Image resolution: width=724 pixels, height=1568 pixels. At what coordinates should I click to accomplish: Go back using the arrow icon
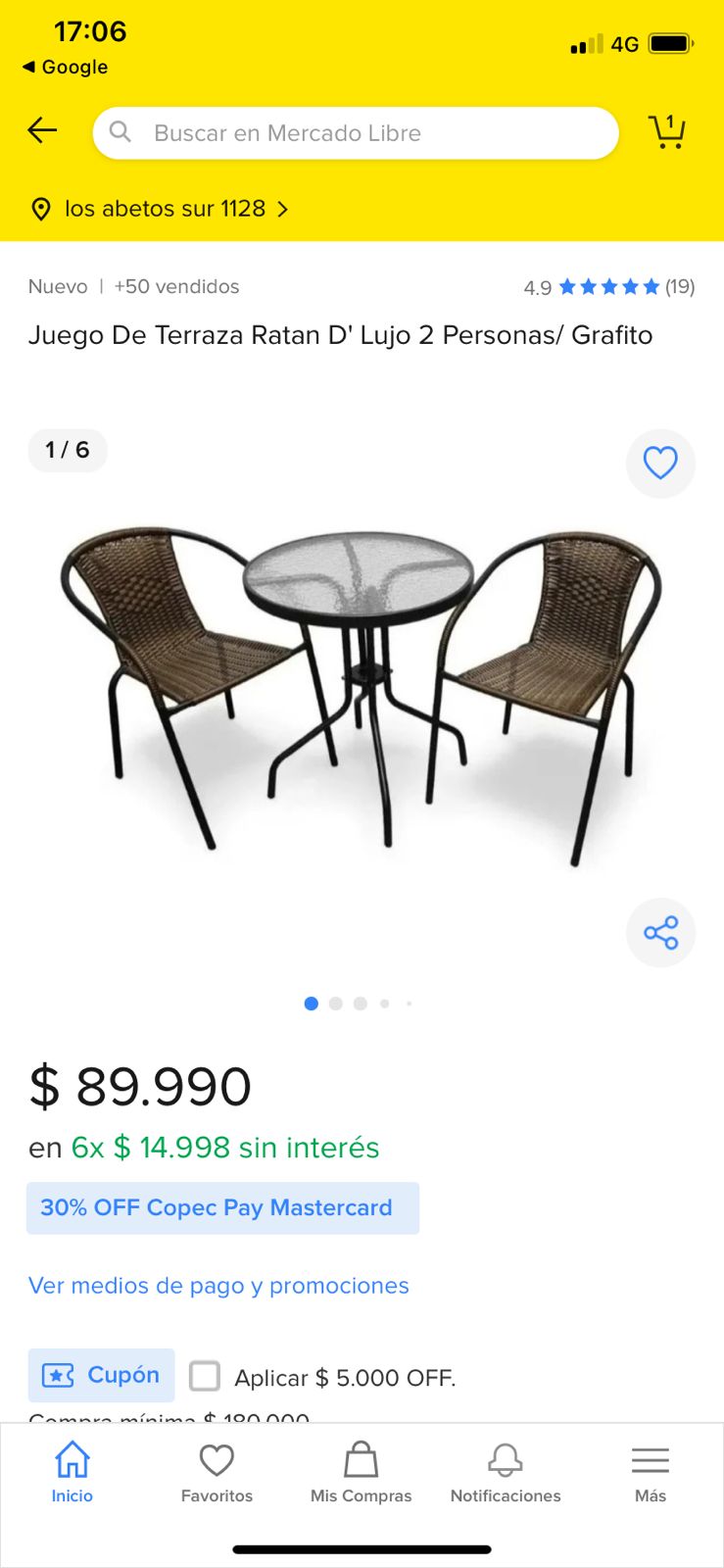(42, 130)
